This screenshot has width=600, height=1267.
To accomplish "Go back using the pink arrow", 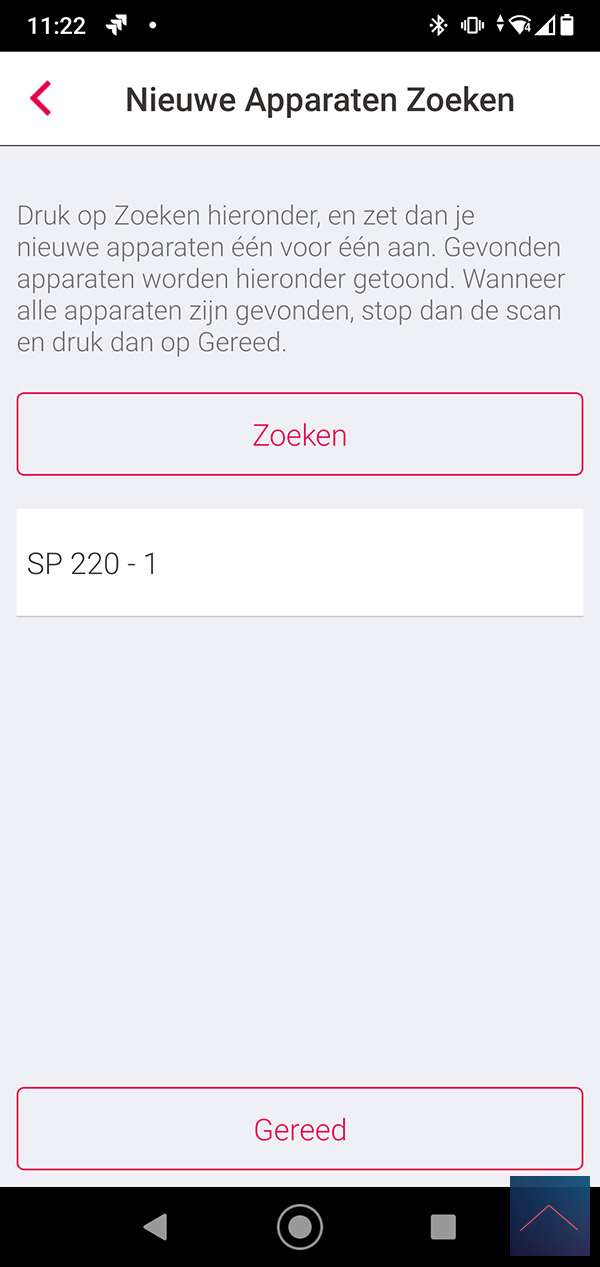I will point(41,99).
